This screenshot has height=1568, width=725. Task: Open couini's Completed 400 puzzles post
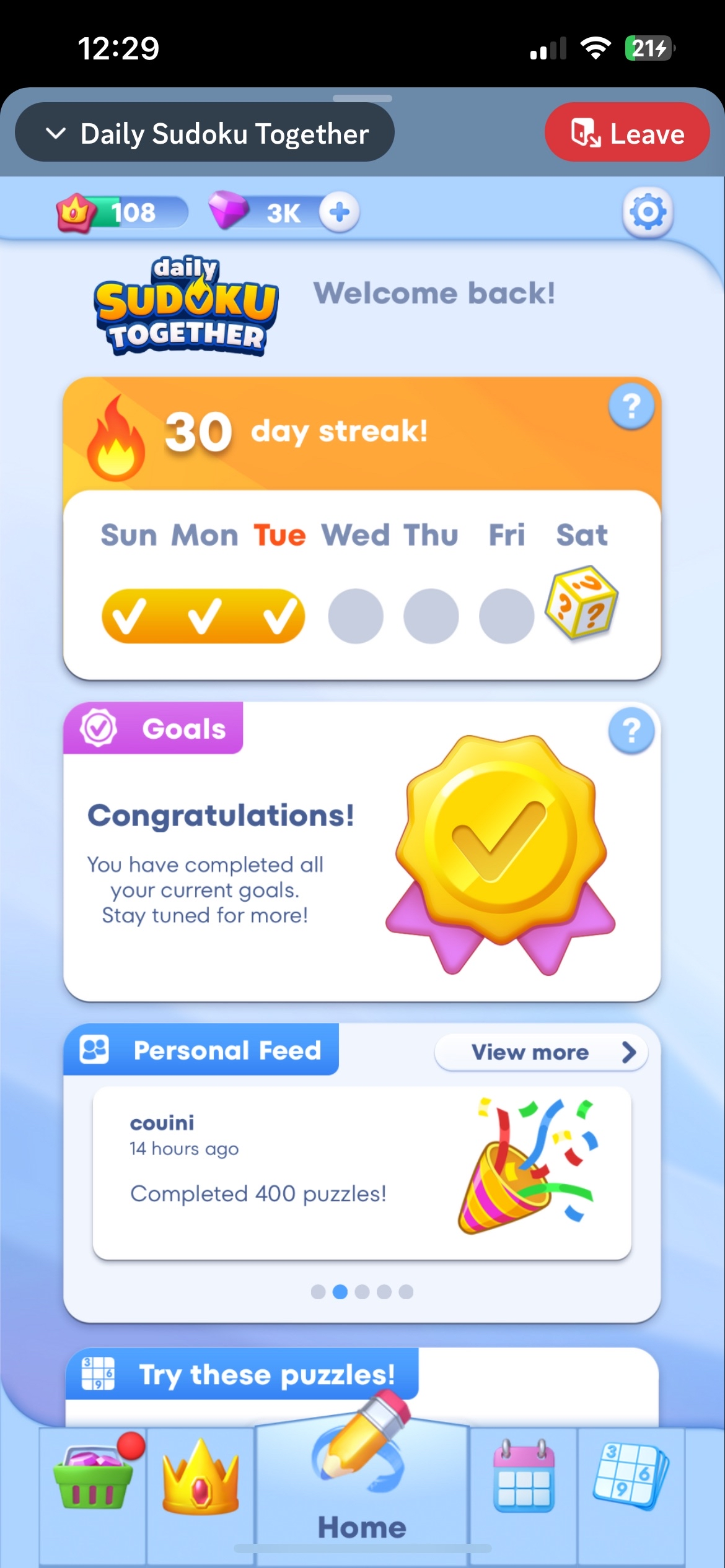click(x=362, y=1172)
